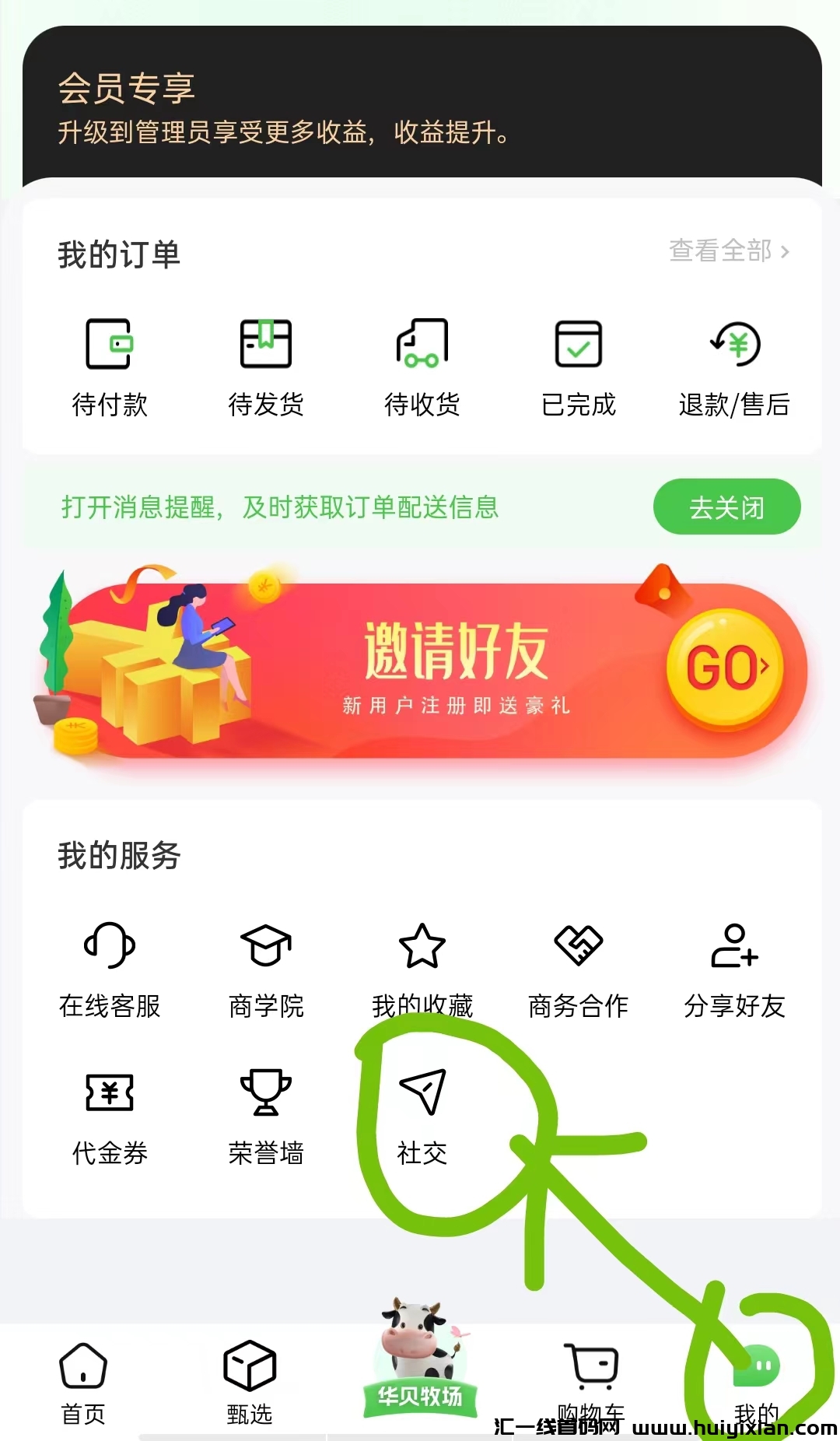This screenshot has width=840, height=1441.
Task: View 待收货 orders awaiting receipt
Action: click(x=422, y=366)
